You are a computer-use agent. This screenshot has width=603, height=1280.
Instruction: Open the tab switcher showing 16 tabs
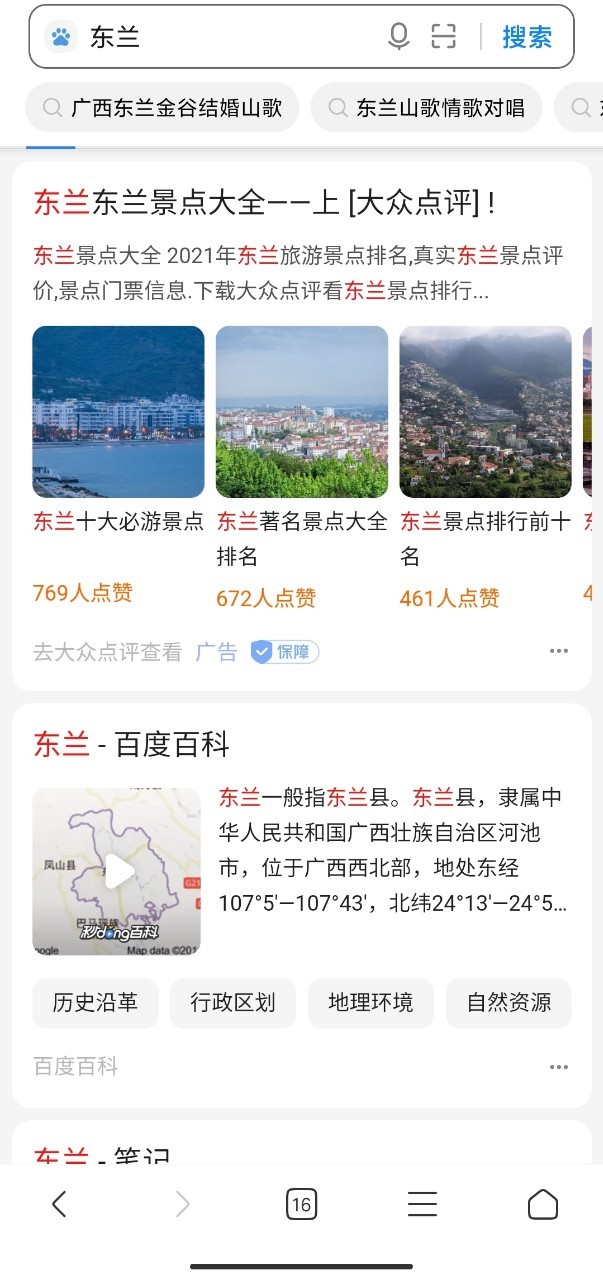pyautogui.click(x=300, y=1204)
